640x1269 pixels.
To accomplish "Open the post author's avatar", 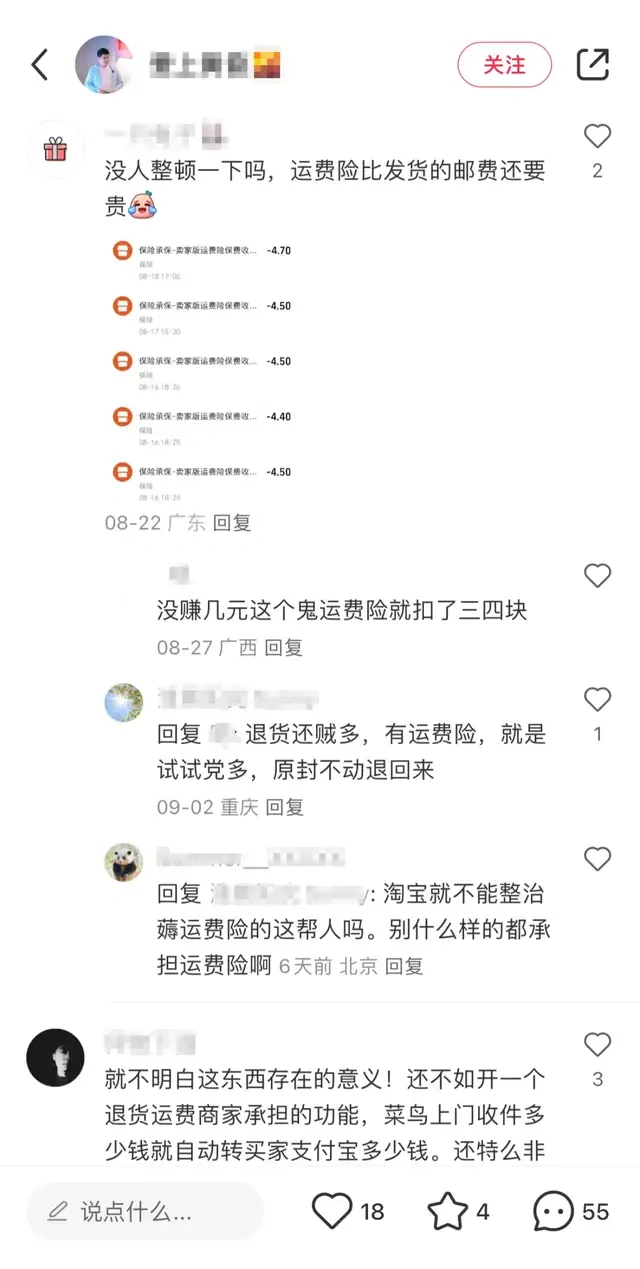I will [104, 65].
